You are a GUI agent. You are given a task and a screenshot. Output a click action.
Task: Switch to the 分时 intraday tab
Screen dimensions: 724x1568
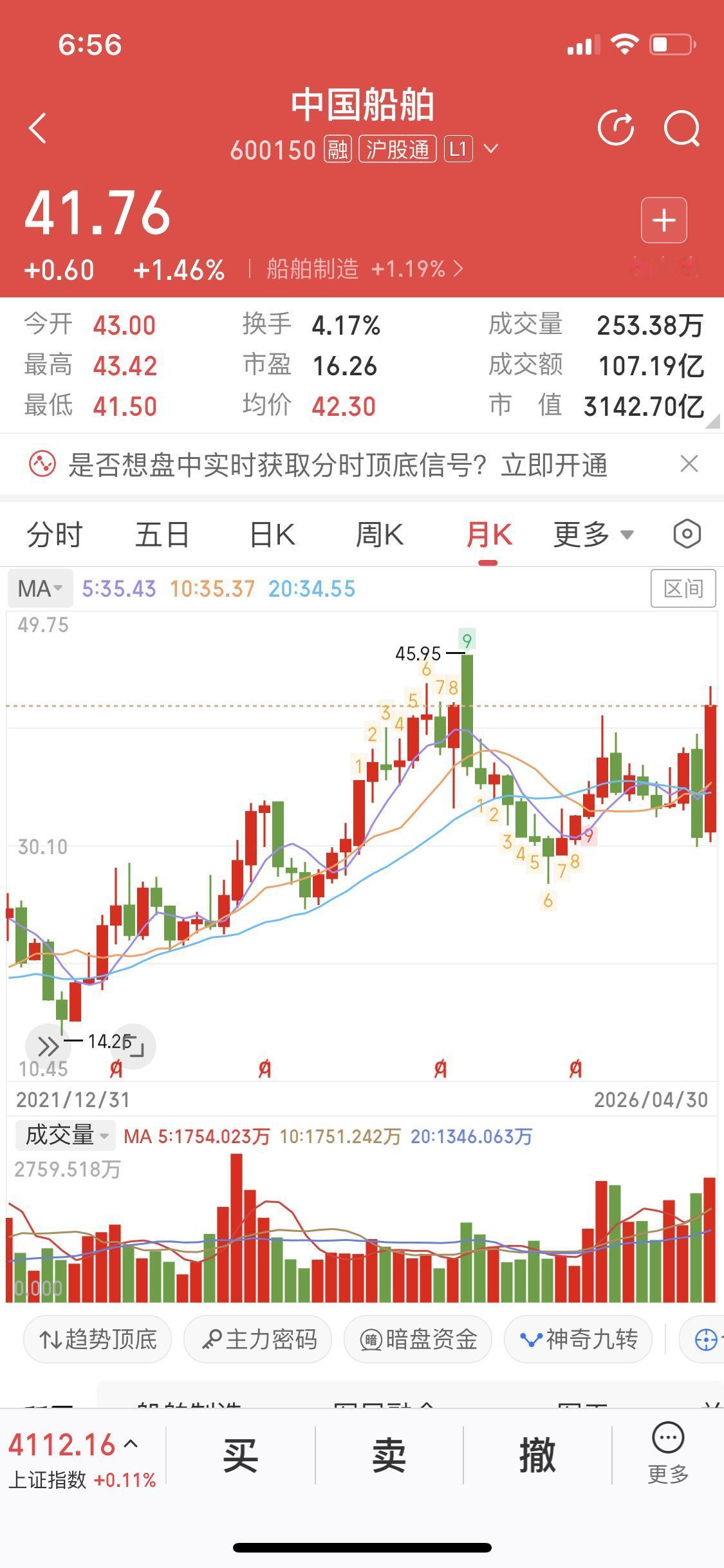click(53, 534)
